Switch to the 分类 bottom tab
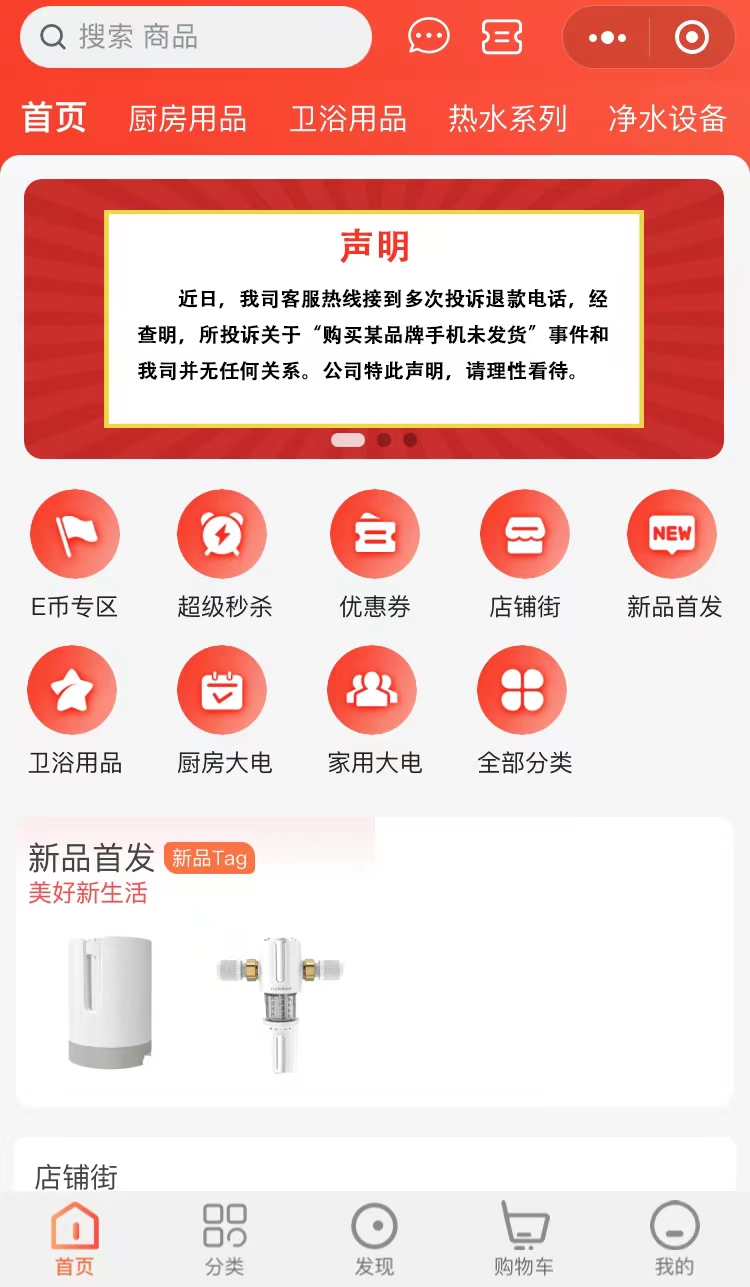Viewport: 750px width, 1287px height. (x=224, y=1239)
